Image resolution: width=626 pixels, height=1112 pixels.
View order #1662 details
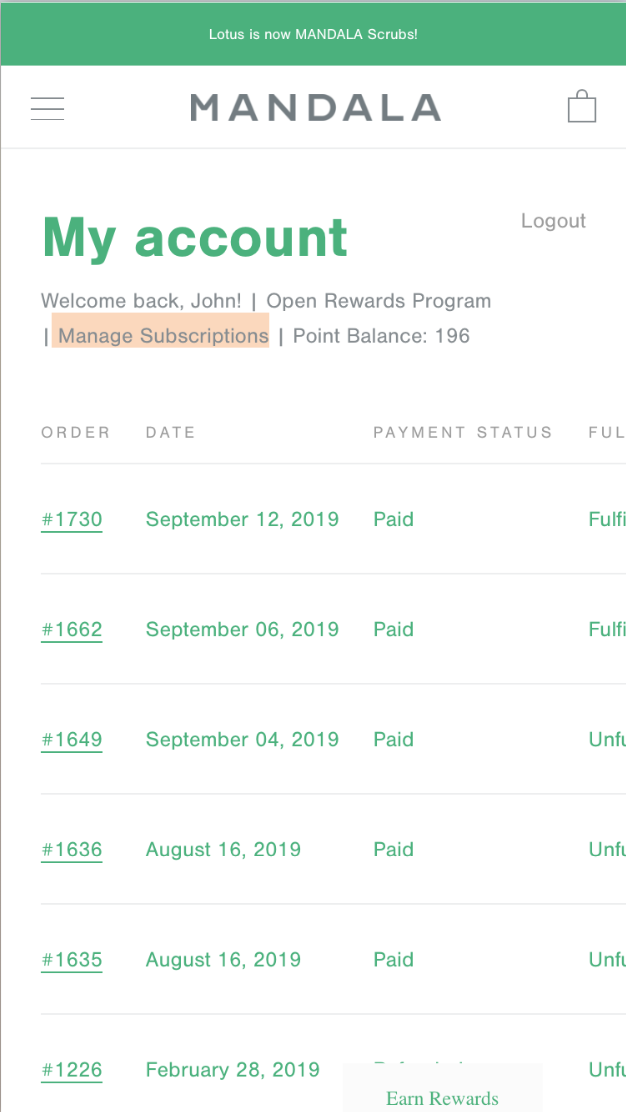72,630
